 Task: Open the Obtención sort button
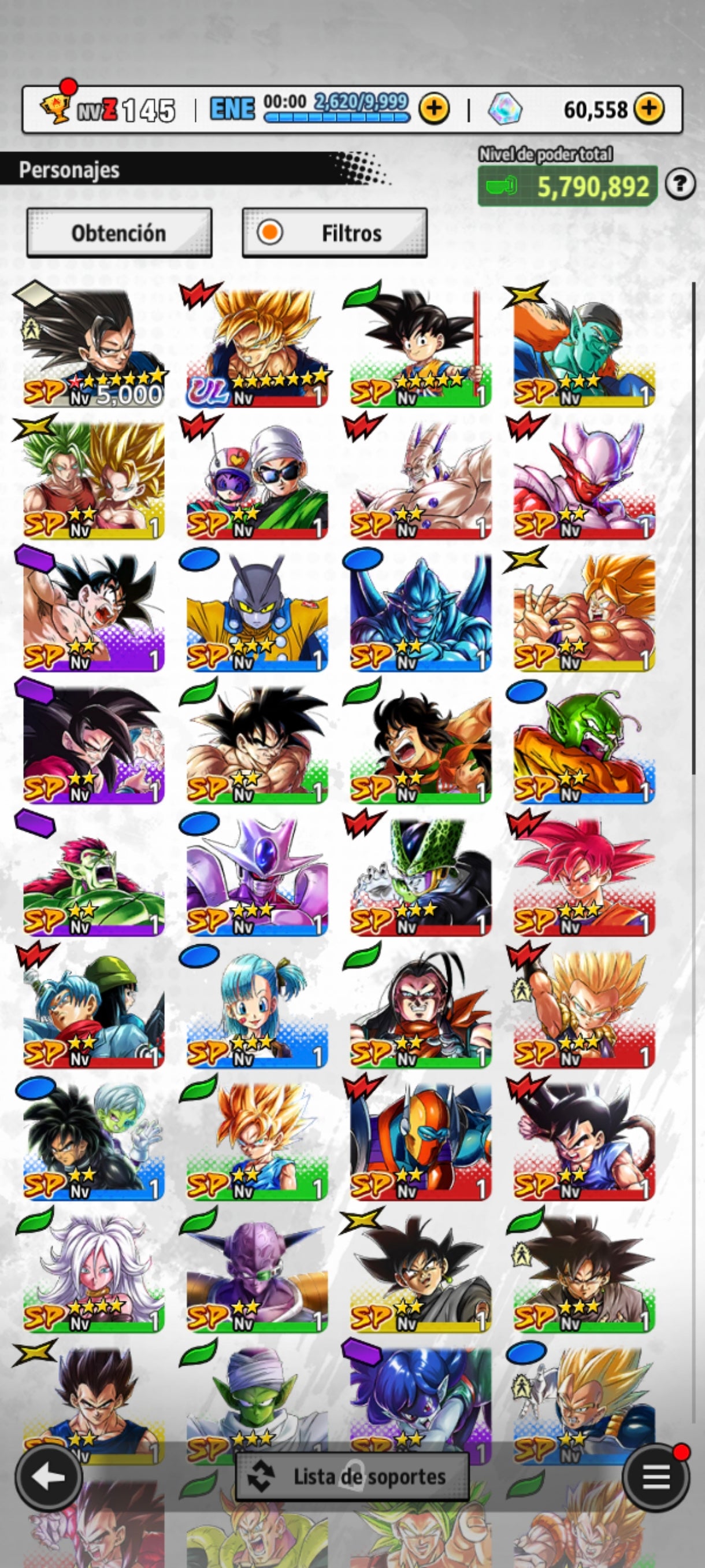118,233
